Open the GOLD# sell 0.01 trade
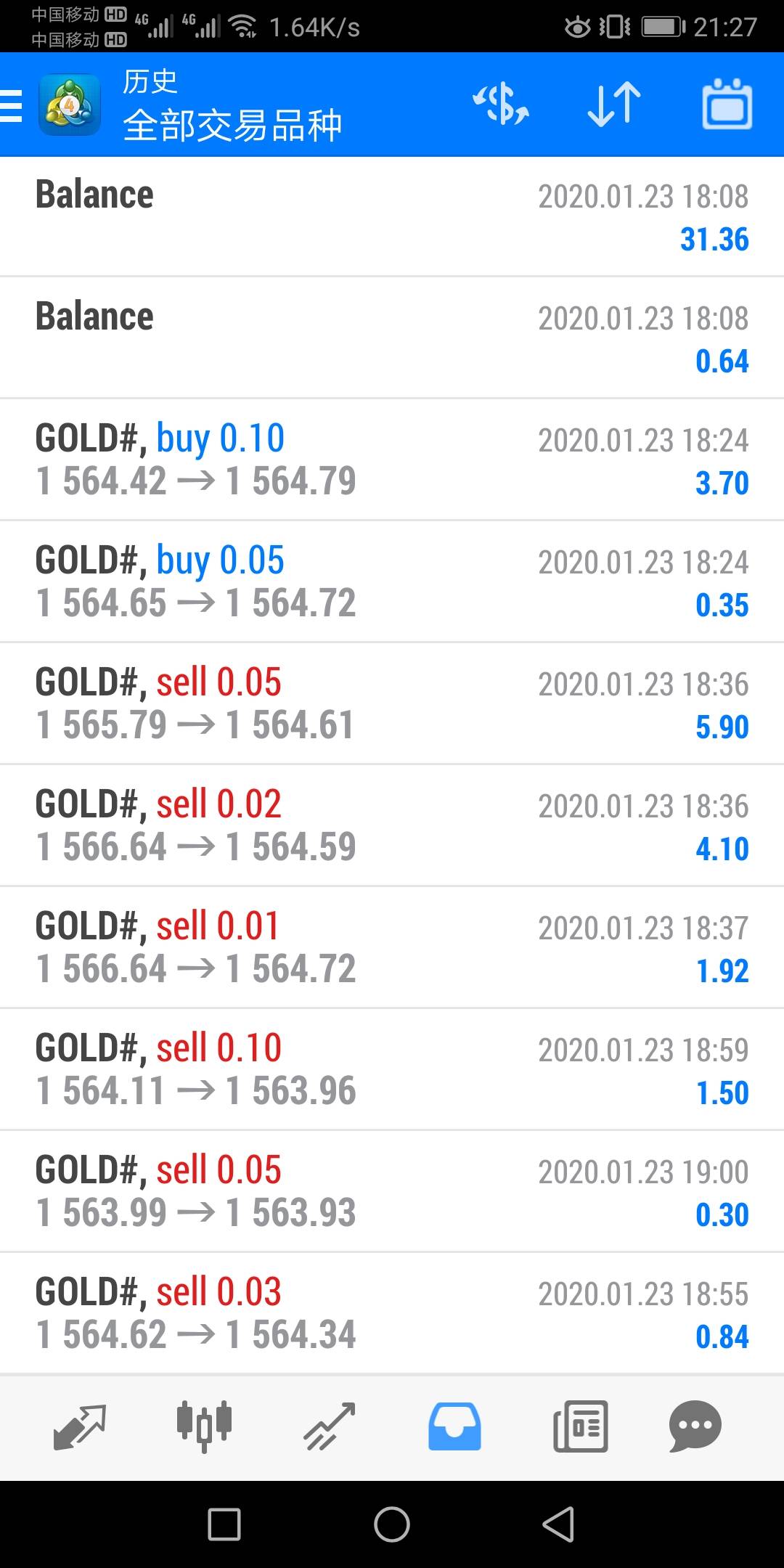 coord(392,947)
